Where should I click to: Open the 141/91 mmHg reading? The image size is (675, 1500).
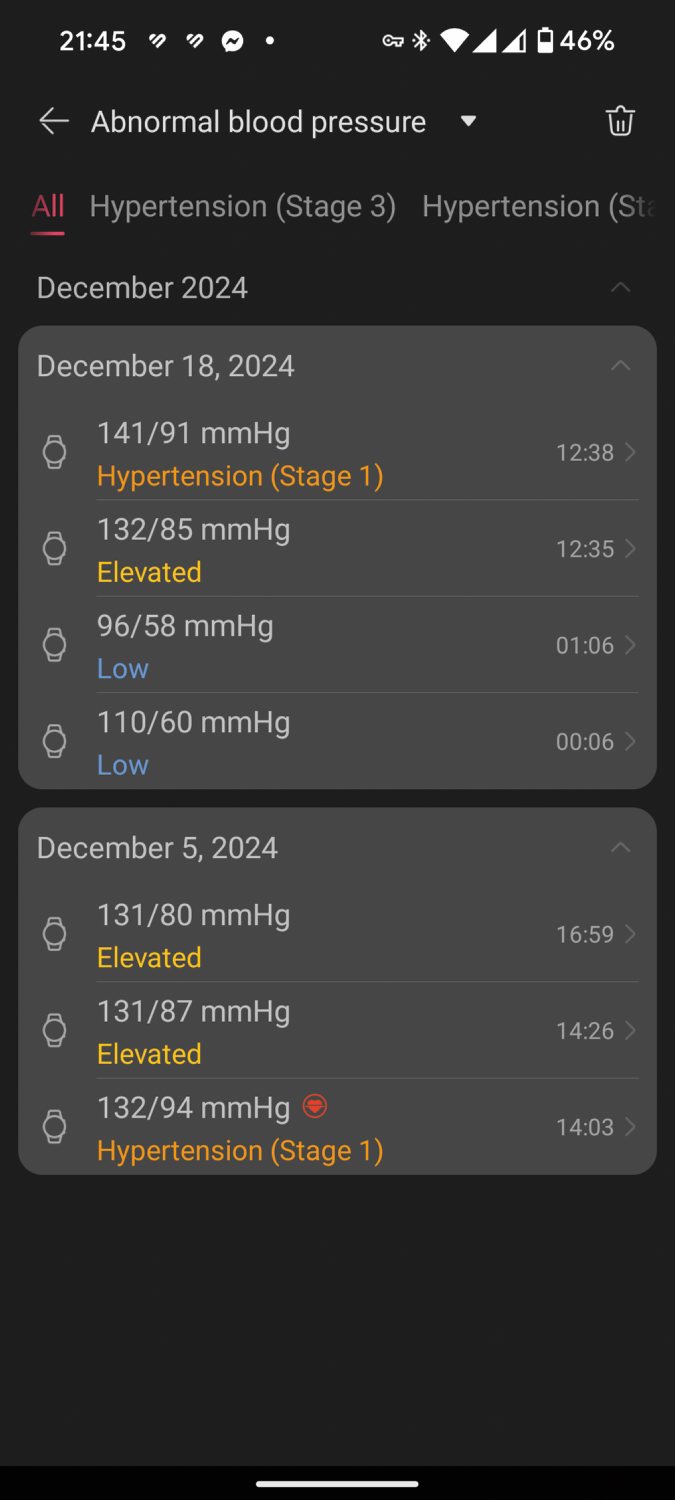tap(338, 453)
